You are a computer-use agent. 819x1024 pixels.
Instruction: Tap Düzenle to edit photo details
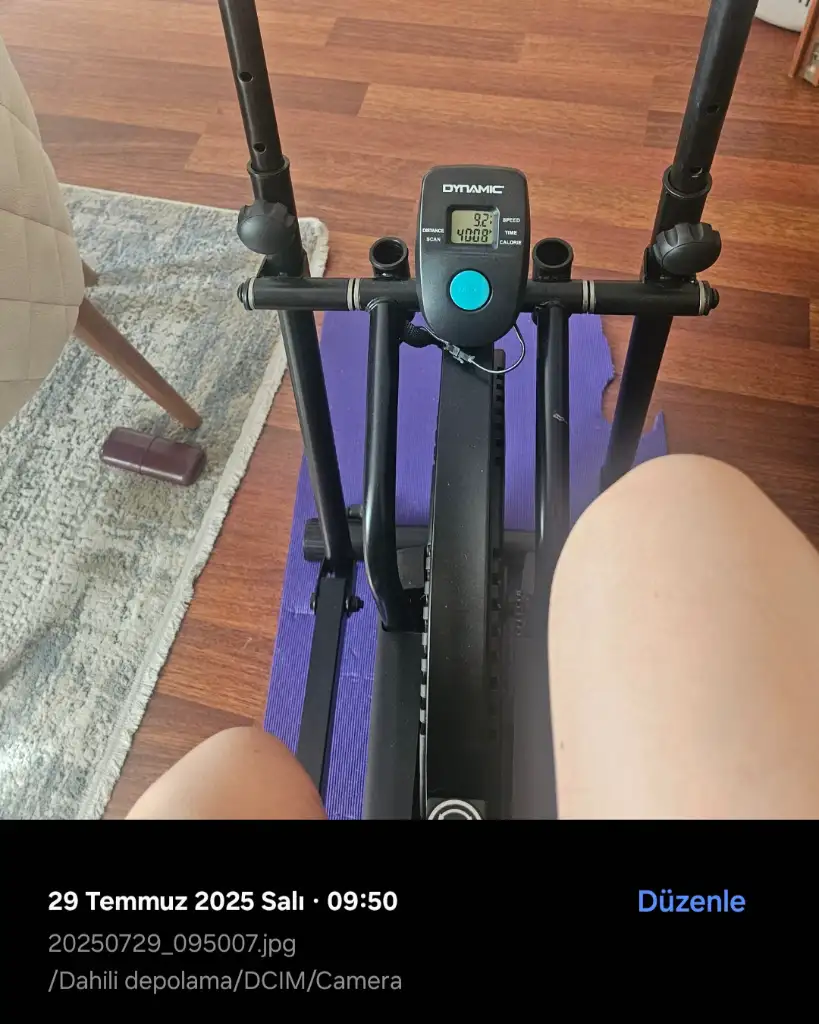click(691, 901)
